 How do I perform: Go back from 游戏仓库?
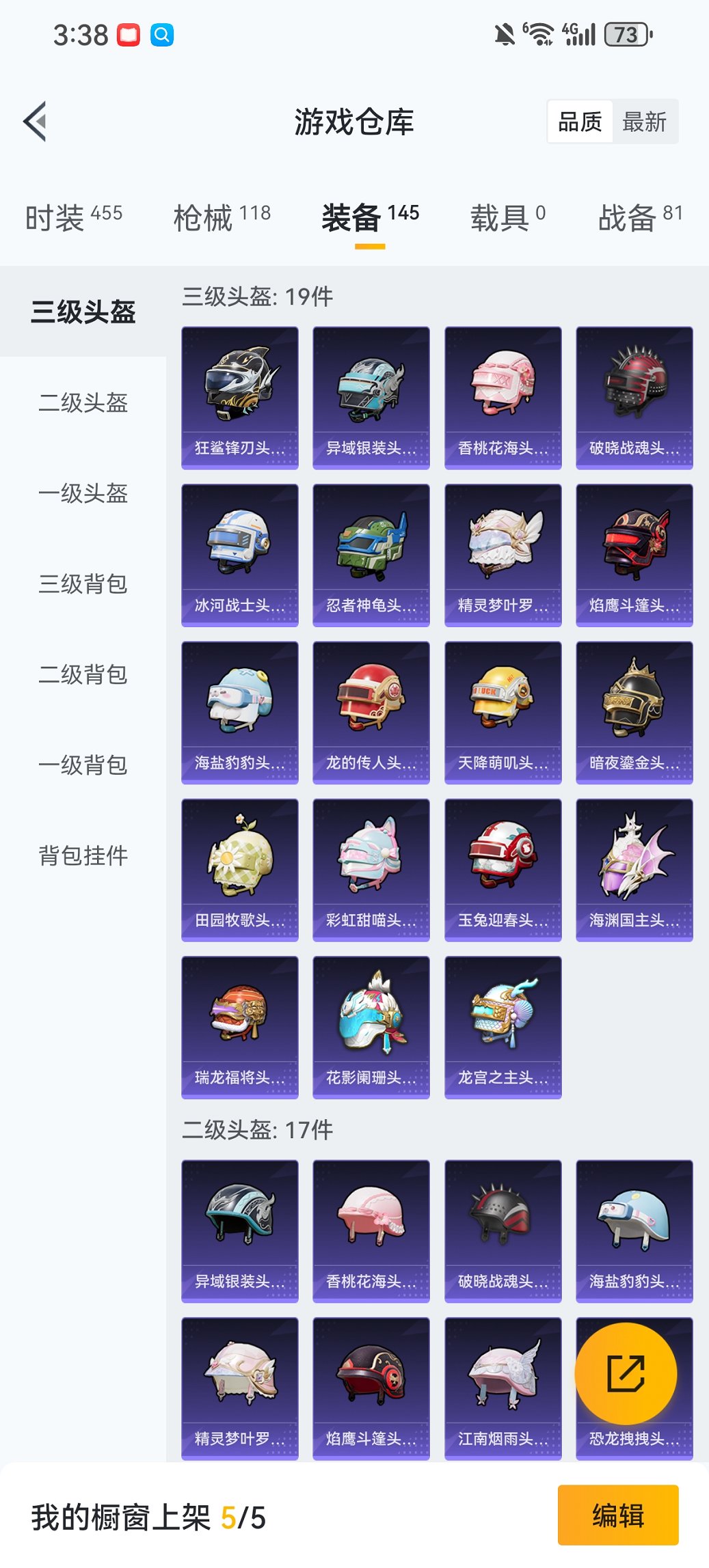tap(36, 122)
